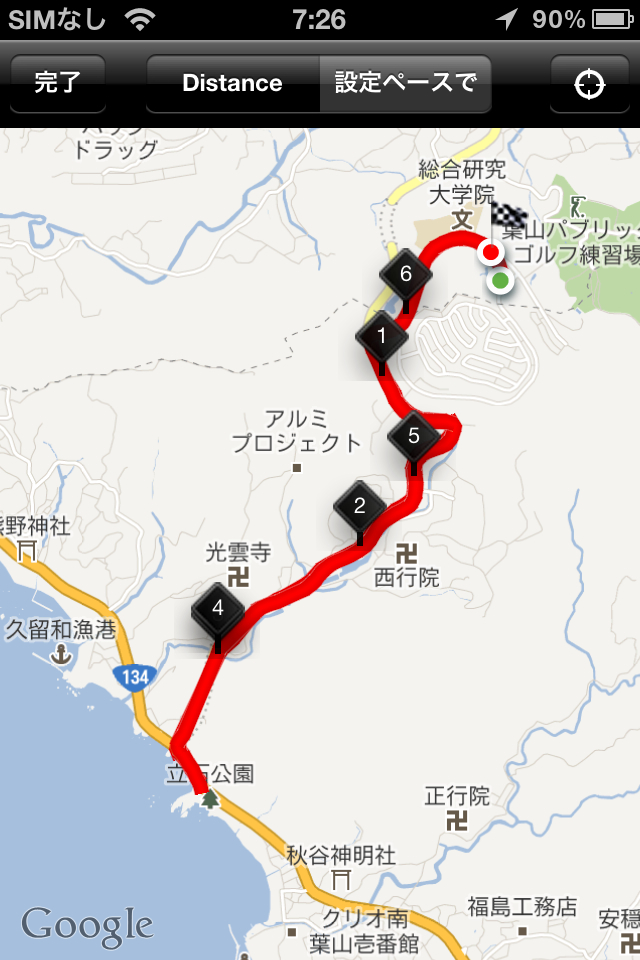Switch to the Distance segment

232,83
